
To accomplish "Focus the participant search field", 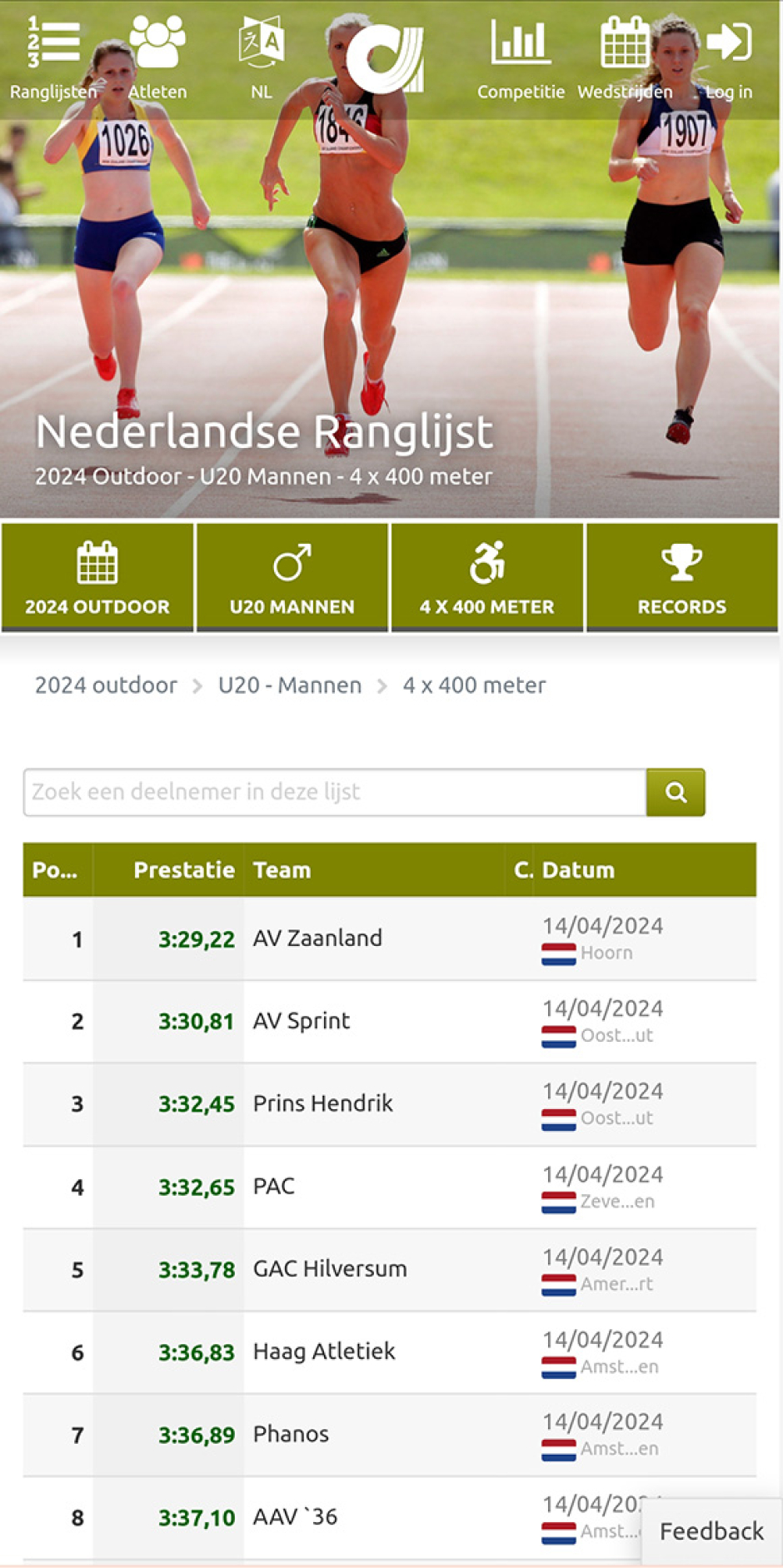I will tap(335, 792).
